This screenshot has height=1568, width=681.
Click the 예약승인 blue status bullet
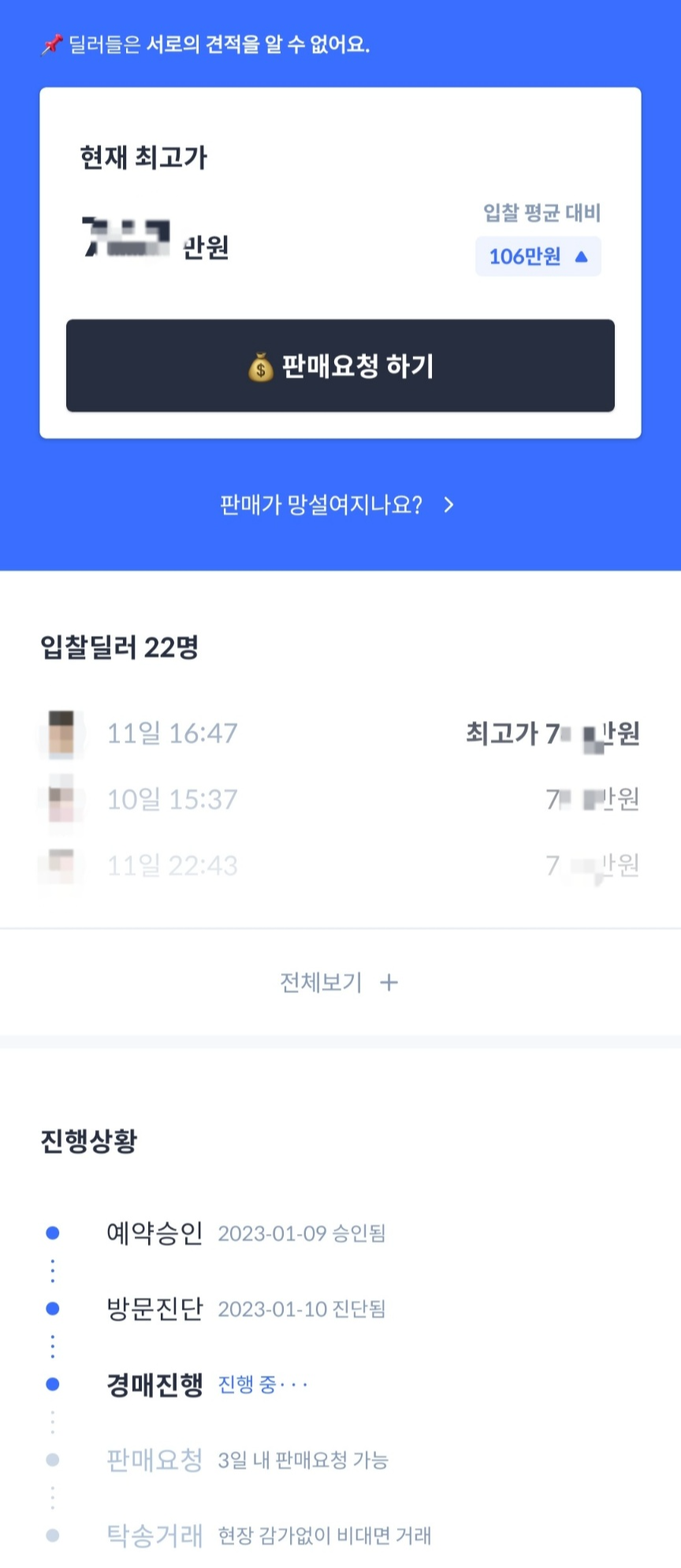tap(51, 1233)
